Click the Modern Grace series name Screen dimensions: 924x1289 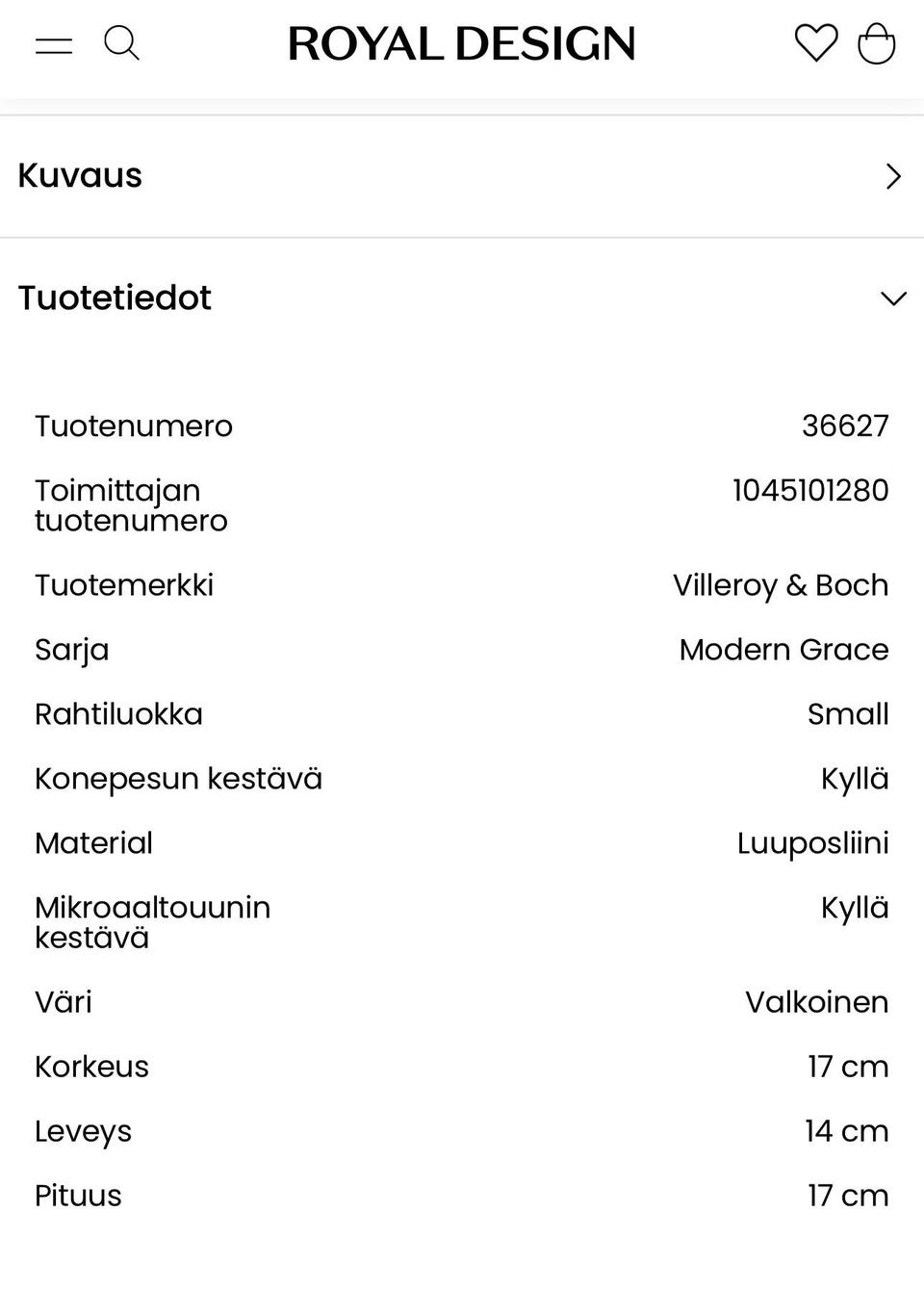(x=783, y=650)
